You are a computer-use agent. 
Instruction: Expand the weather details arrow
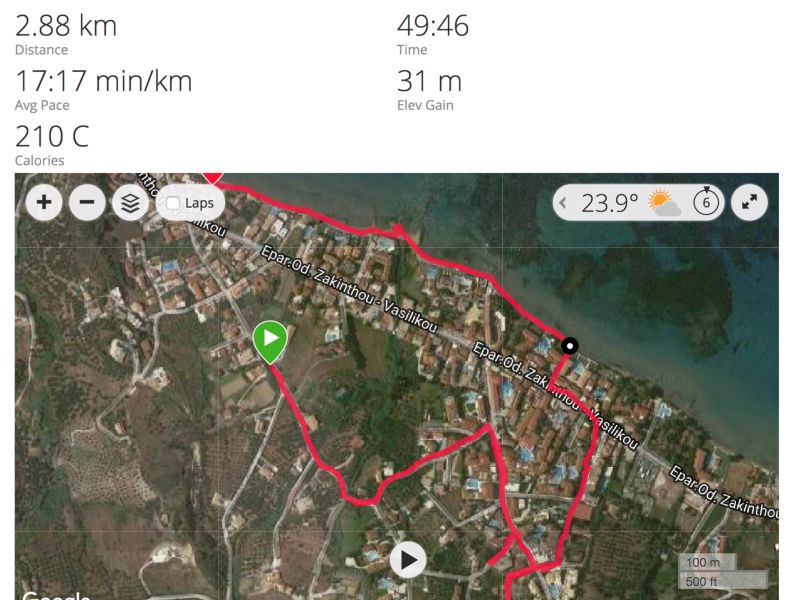[565, 203]
